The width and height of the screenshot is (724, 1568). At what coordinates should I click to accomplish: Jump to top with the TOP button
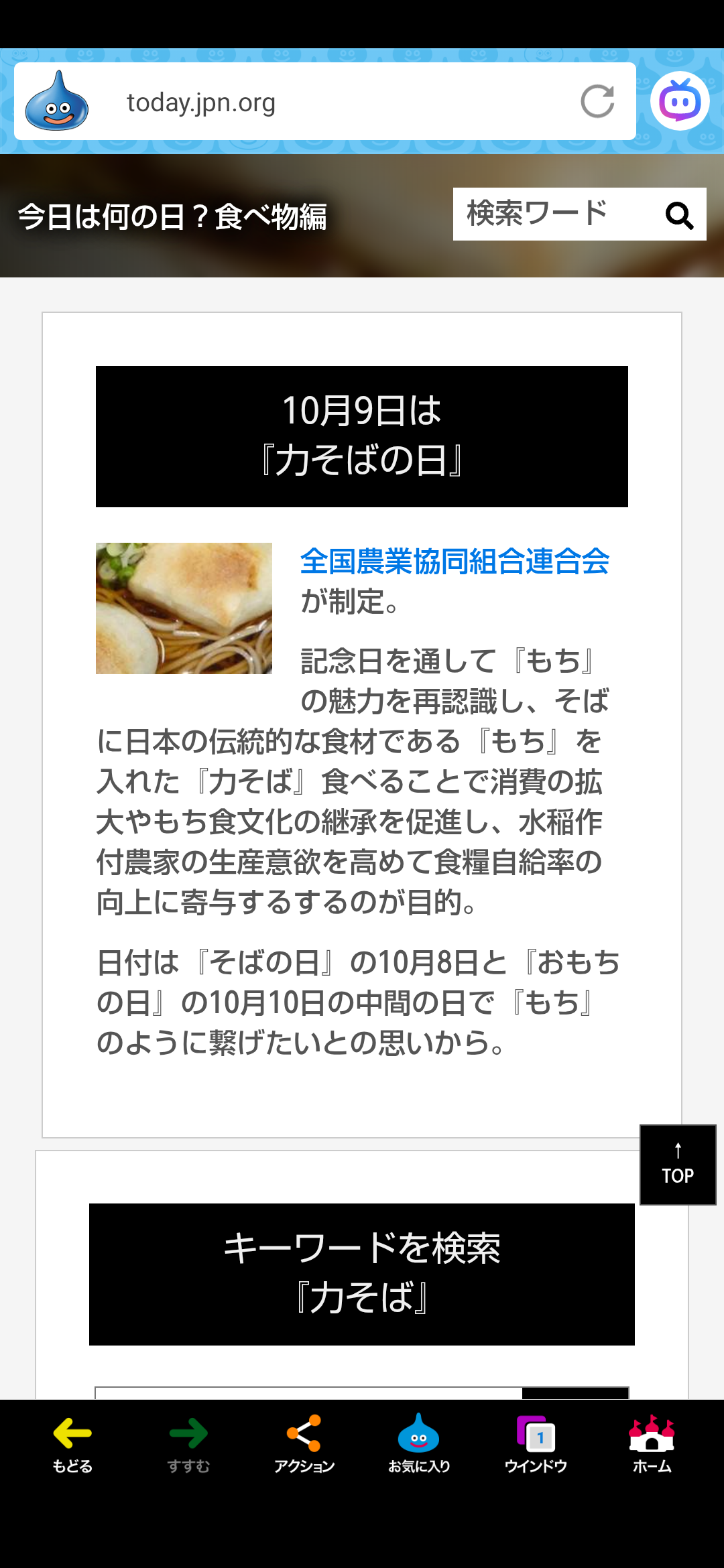678,1165
